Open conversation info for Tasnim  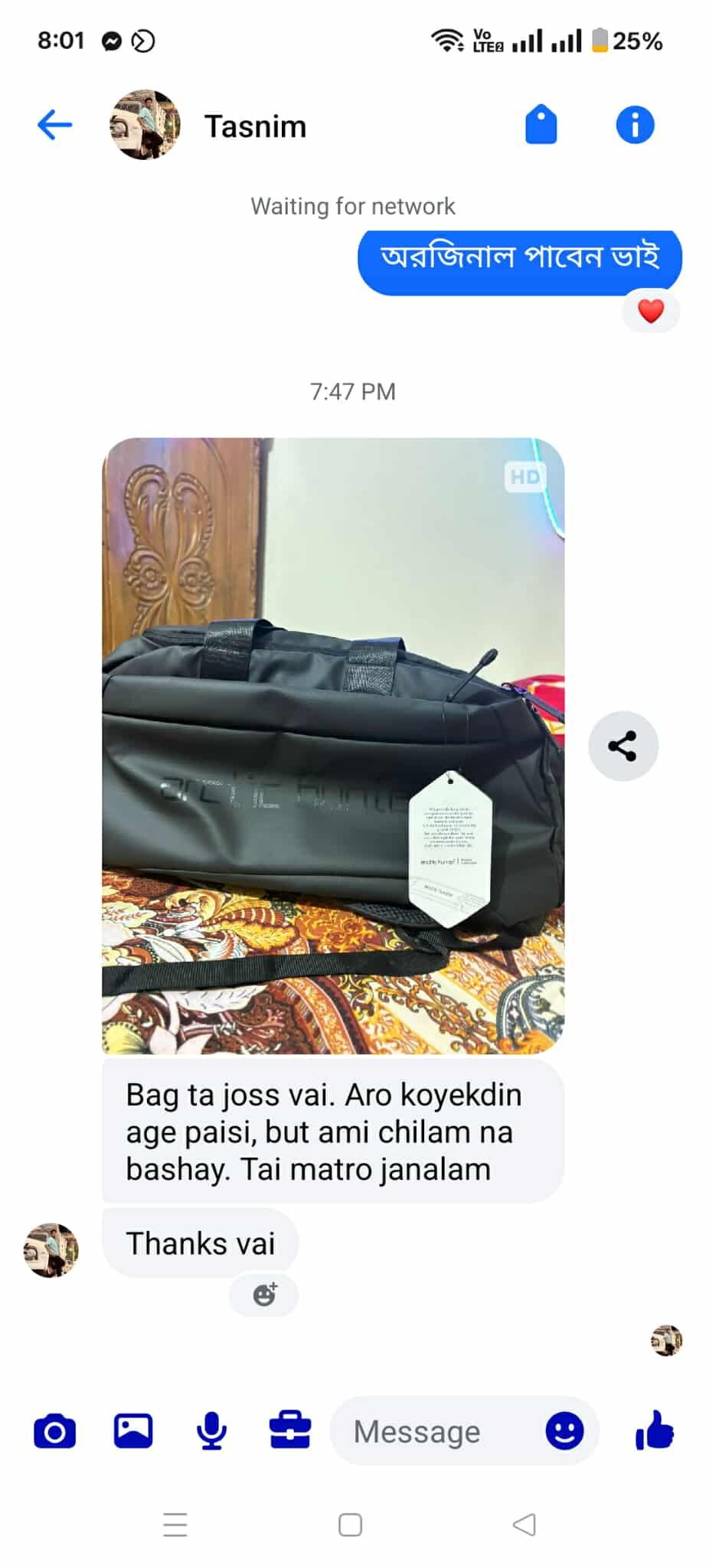635,125
